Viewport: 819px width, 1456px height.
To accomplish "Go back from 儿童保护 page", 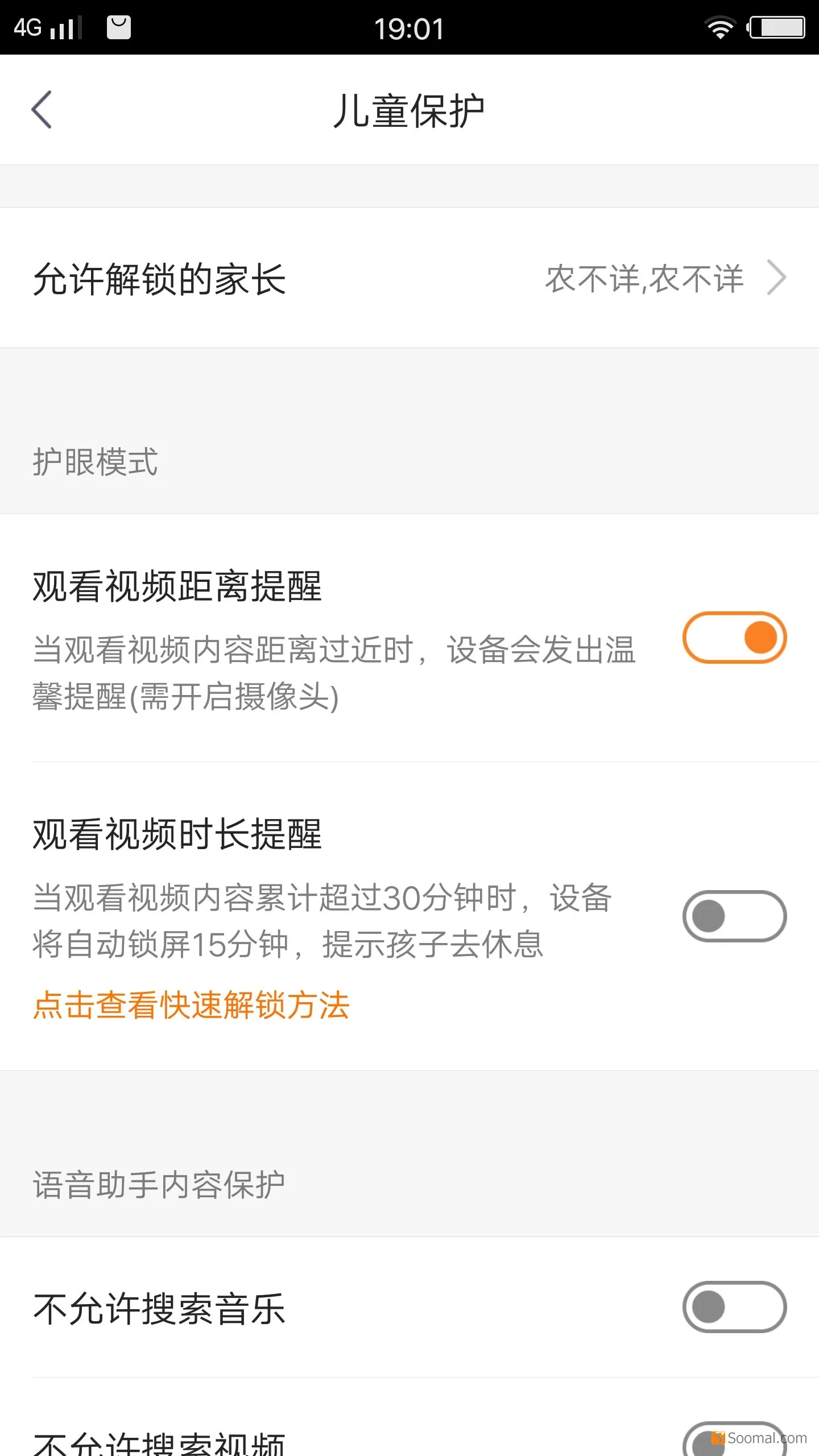I will click(x=42, y=109).
